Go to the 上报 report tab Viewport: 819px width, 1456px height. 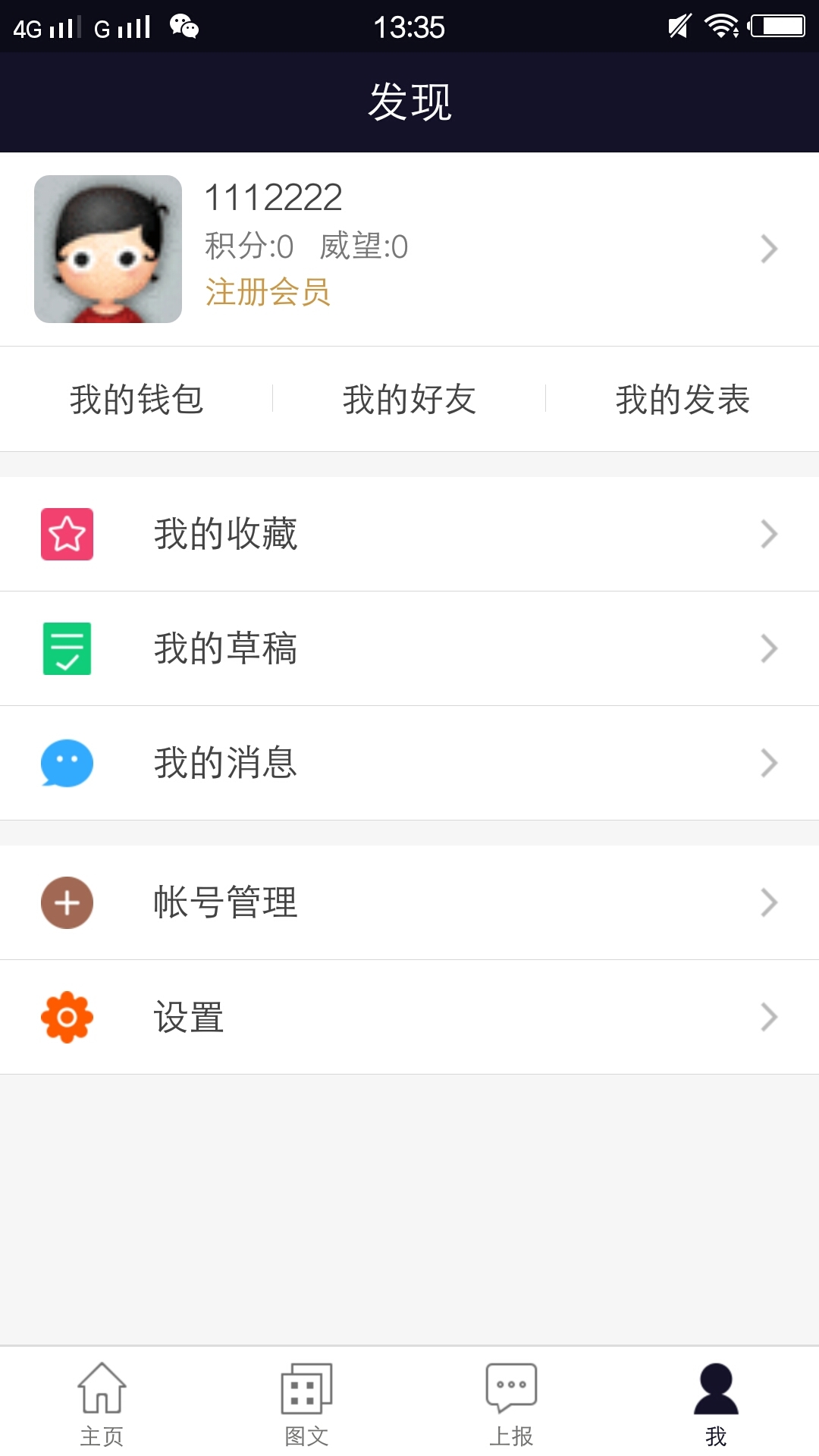click(512, 1403)
